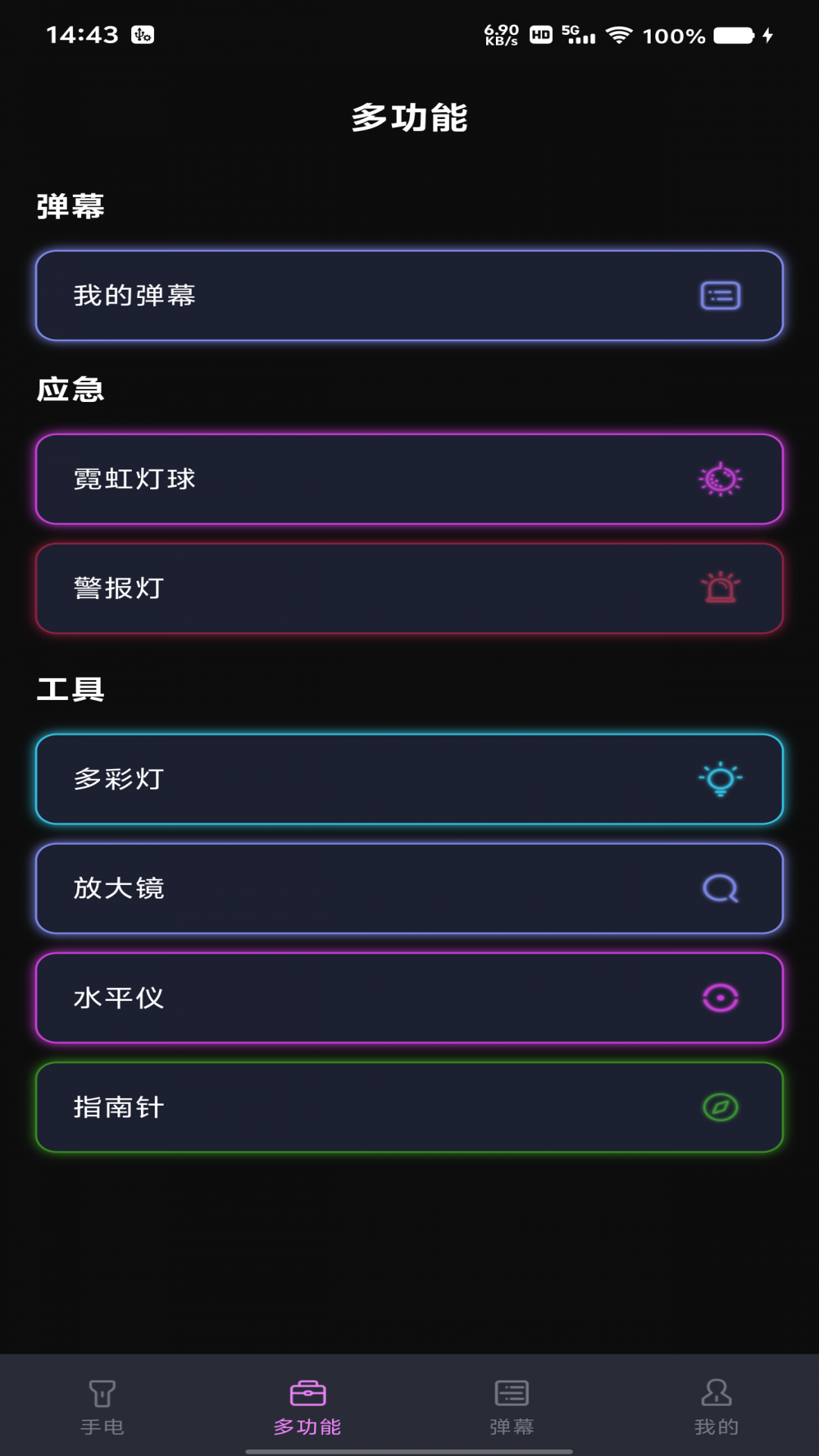Image resolution: width=819 pixels, height=1456 pixels.
Task: Tap the 霓虹灯球 neon ball icon
Action: (720, 479)
